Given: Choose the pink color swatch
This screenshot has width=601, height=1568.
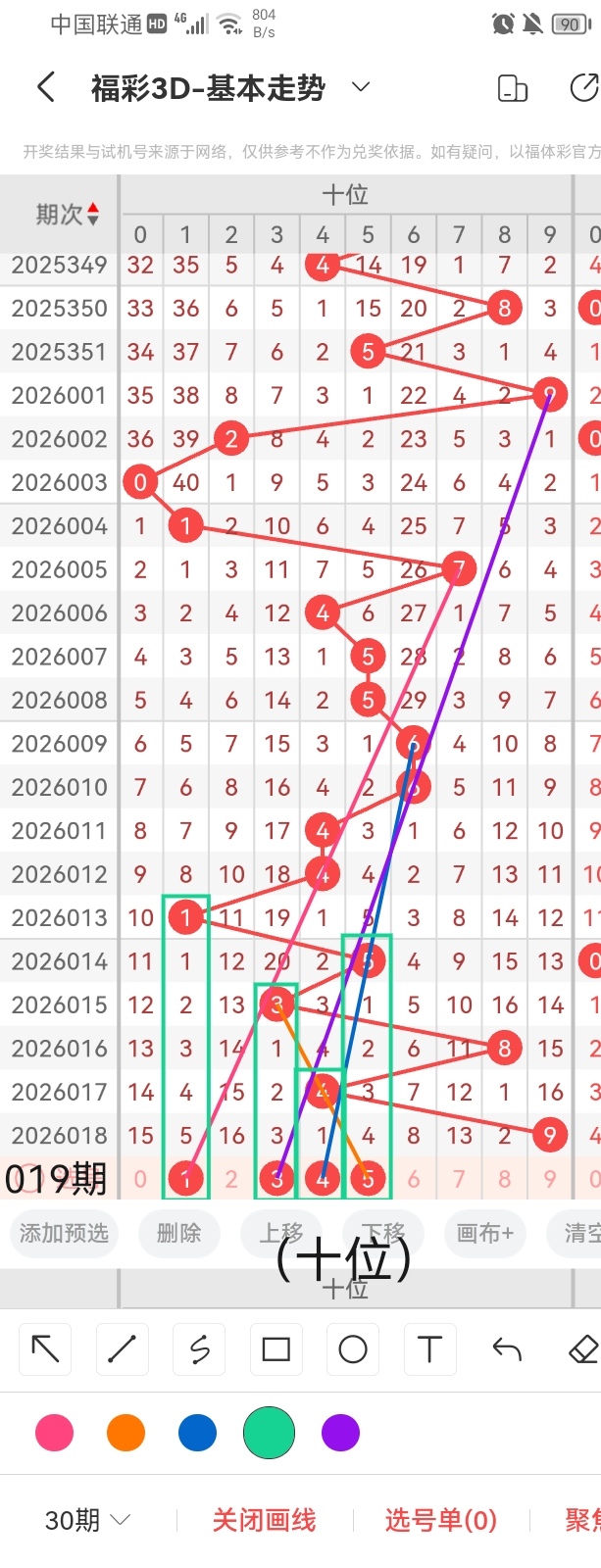Looking at the screenshot, I should click(x=54, y=1433).
